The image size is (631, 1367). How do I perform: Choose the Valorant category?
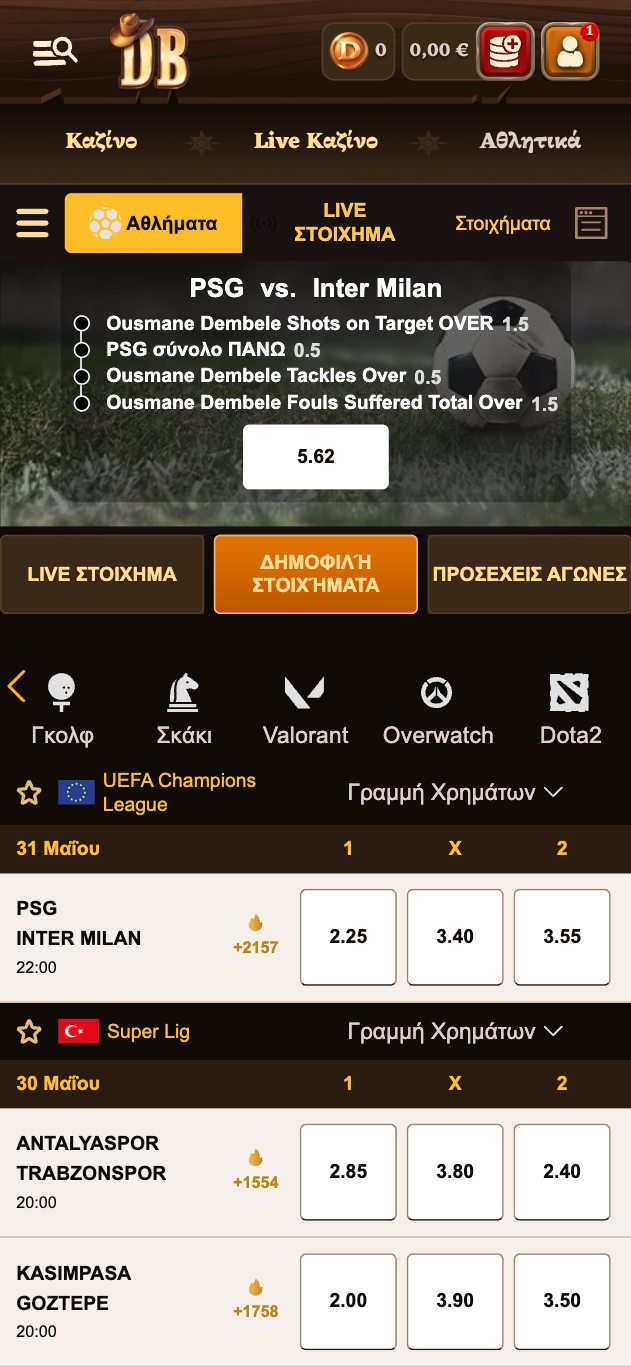[x=305, y=709]
